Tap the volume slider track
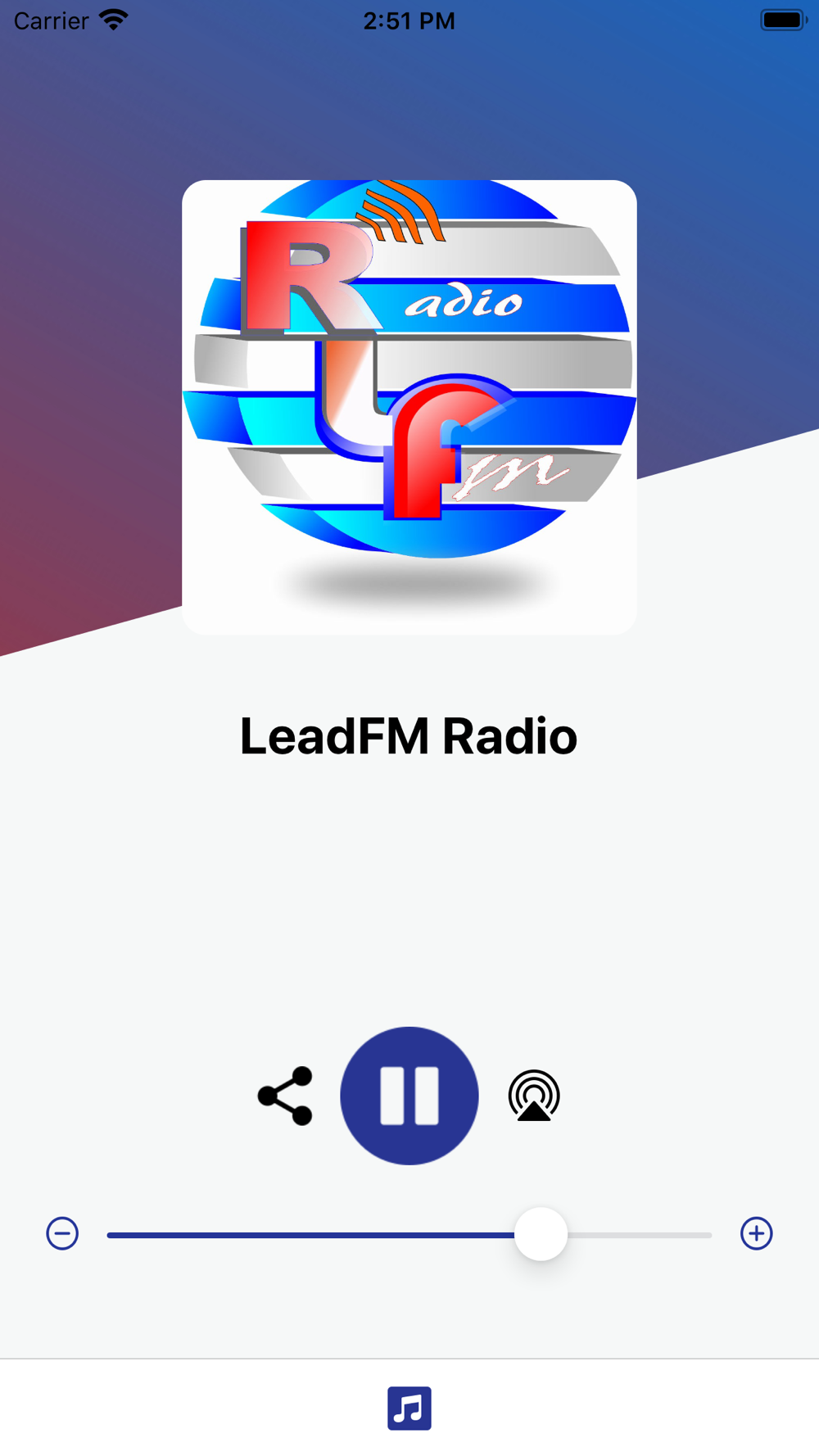Screen dimensions: 819x1456 point(328,1235)
